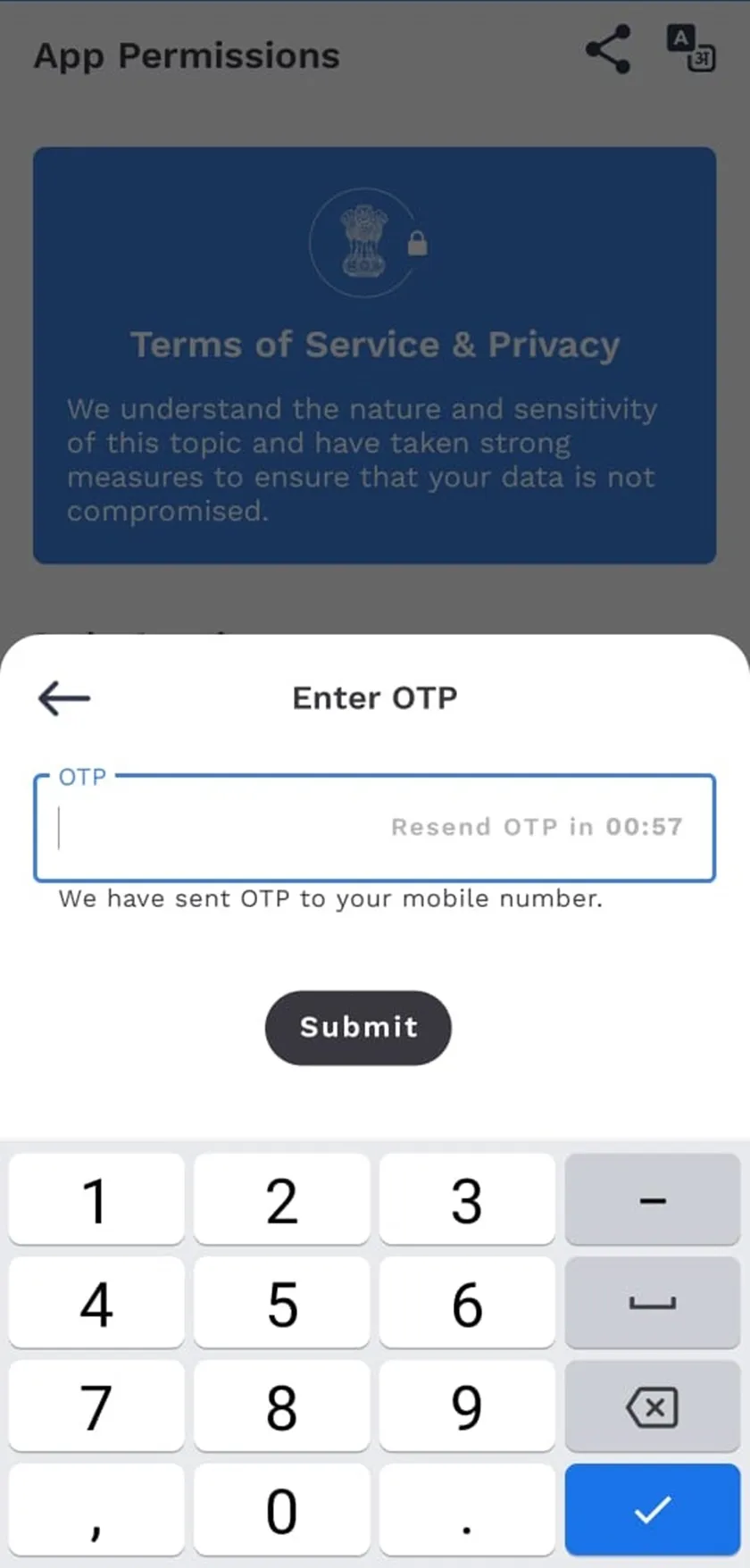Viewport: 750px width, 1568px height.
Task: Submit the entered OTP
Action: pos(358,1027)
